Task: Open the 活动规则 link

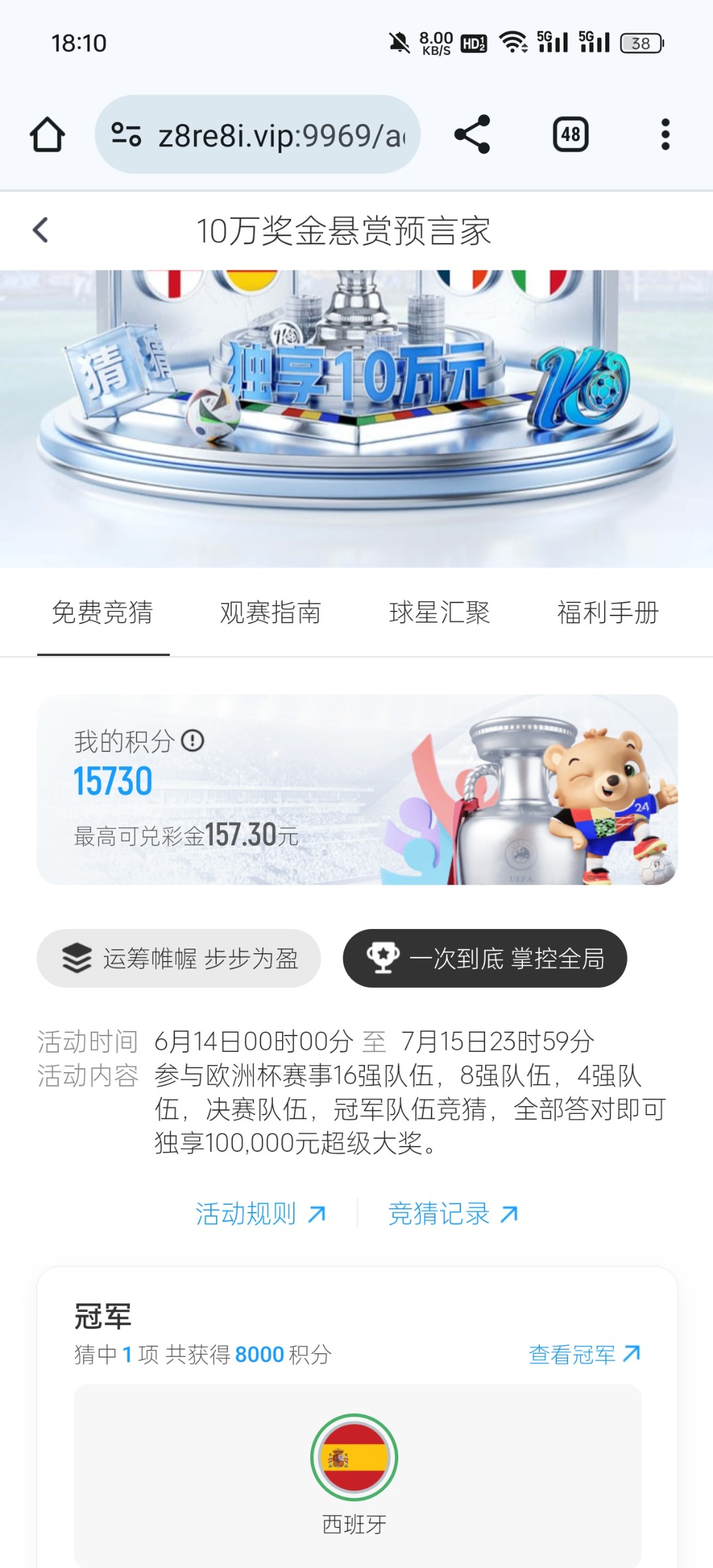Action: 260,1214
